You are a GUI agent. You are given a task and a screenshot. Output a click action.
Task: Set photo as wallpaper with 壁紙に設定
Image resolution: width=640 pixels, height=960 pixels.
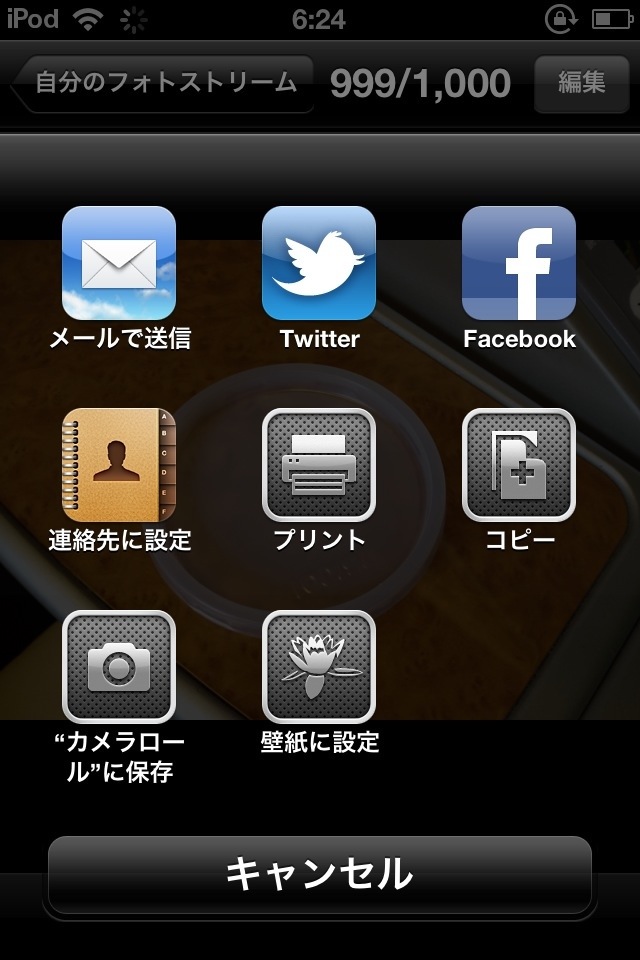[x=319, y=667]
